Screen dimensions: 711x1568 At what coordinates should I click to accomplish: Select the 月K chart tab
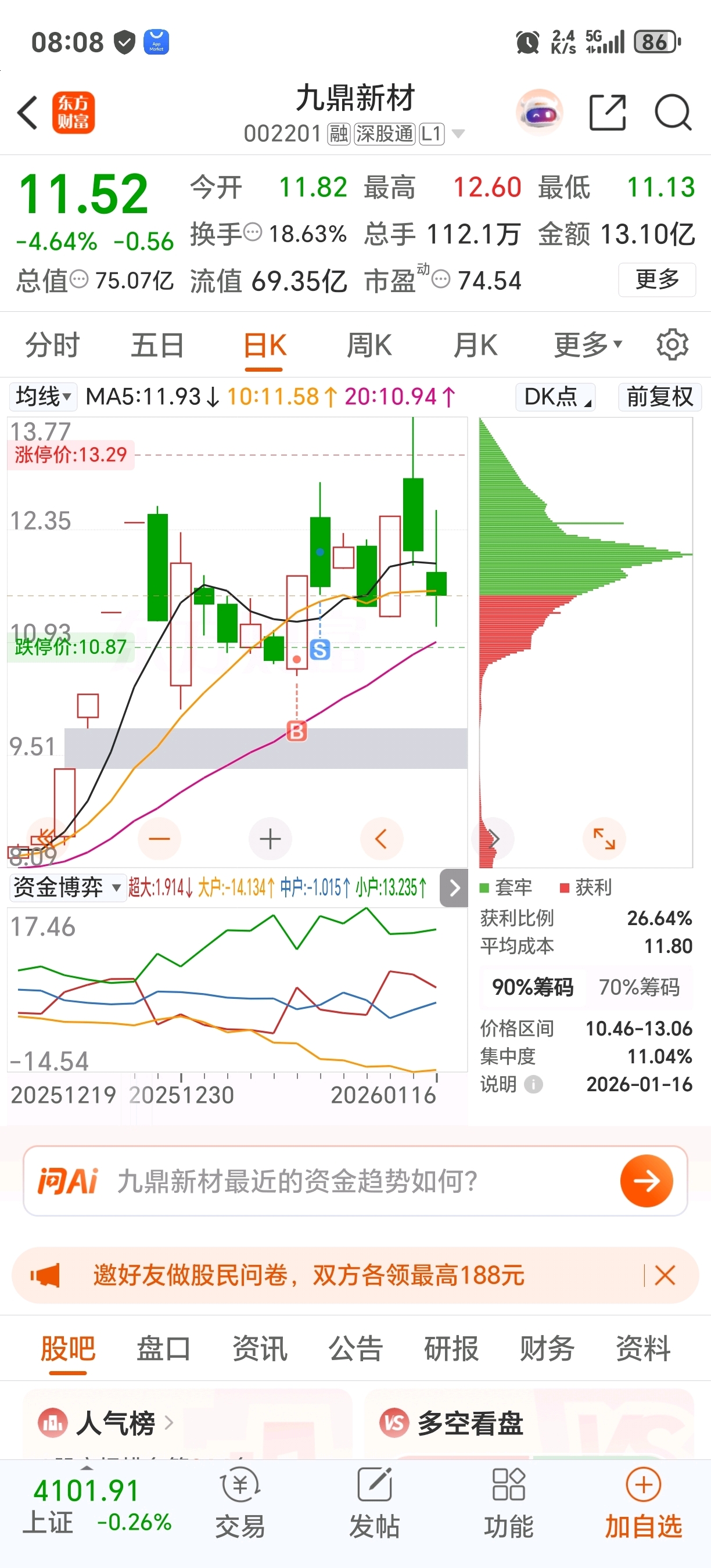(475, 346)
